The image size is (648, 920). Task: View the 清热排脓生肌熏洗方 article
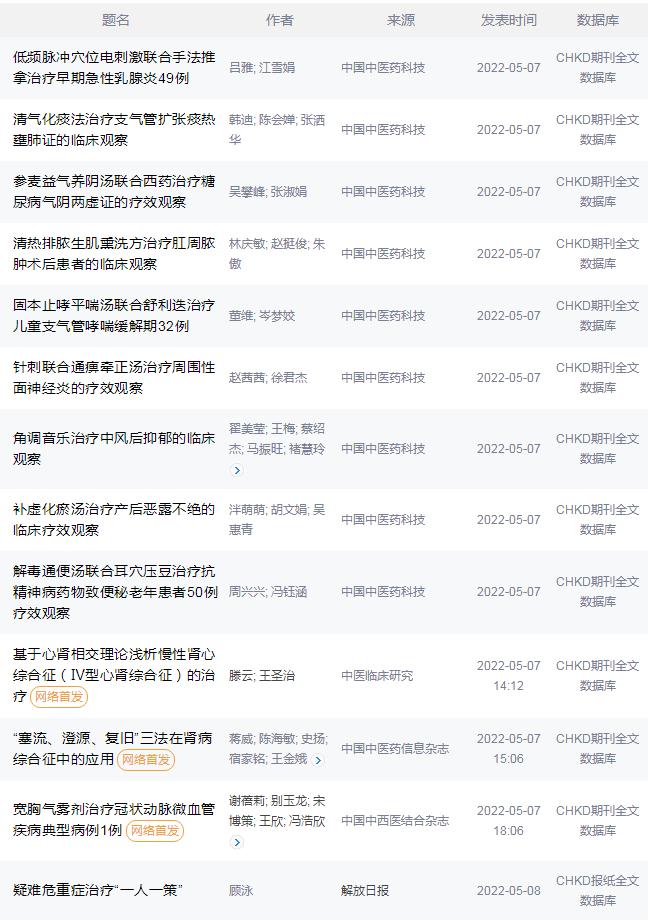(113, 253)
